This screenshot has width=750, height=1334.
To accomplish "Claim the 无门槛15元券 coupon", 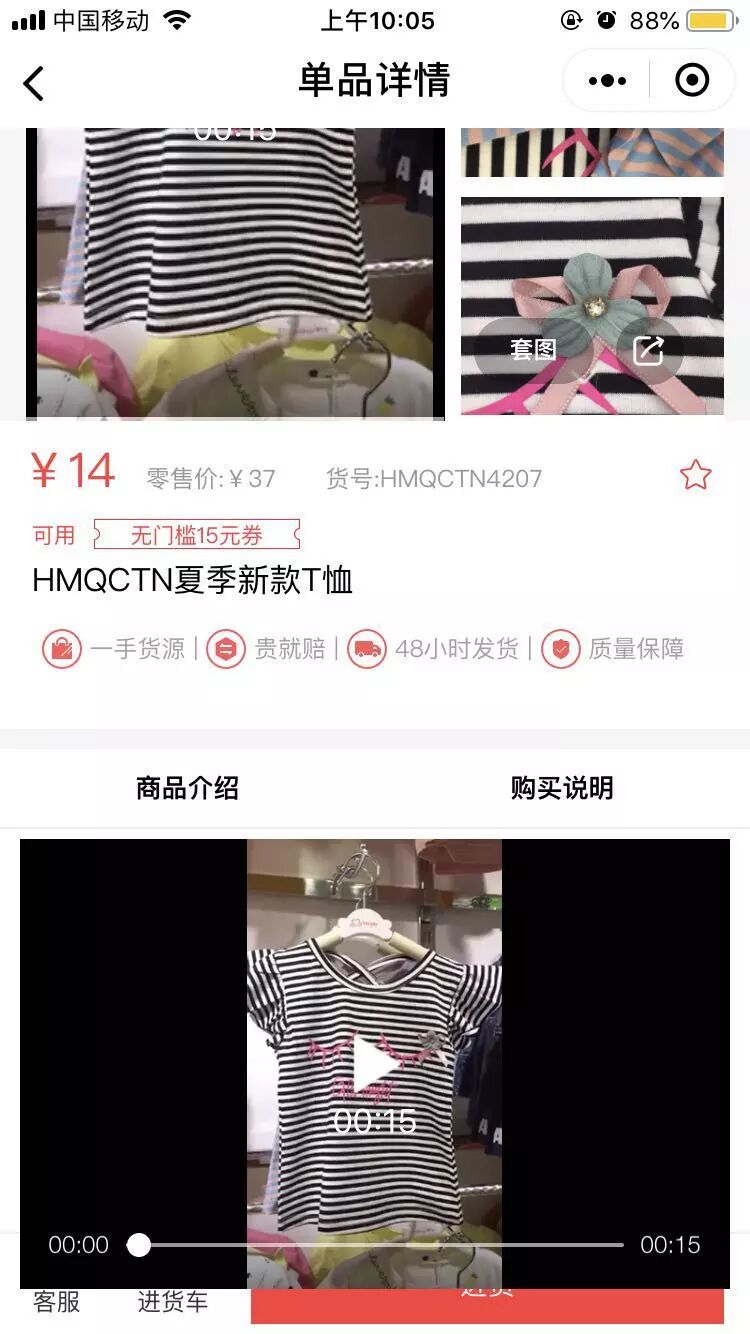I will [x=197, y=535].
